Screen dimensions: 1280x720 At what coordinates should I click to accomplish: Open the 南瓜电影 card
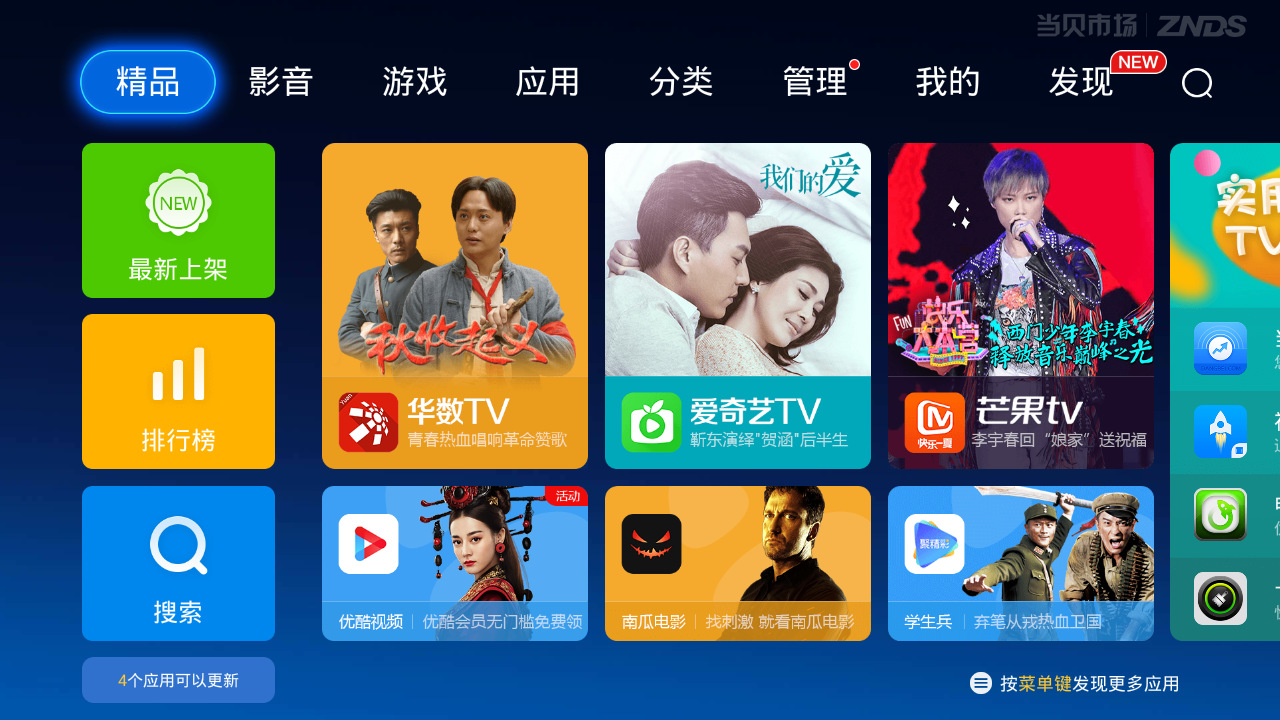point(738,563)
